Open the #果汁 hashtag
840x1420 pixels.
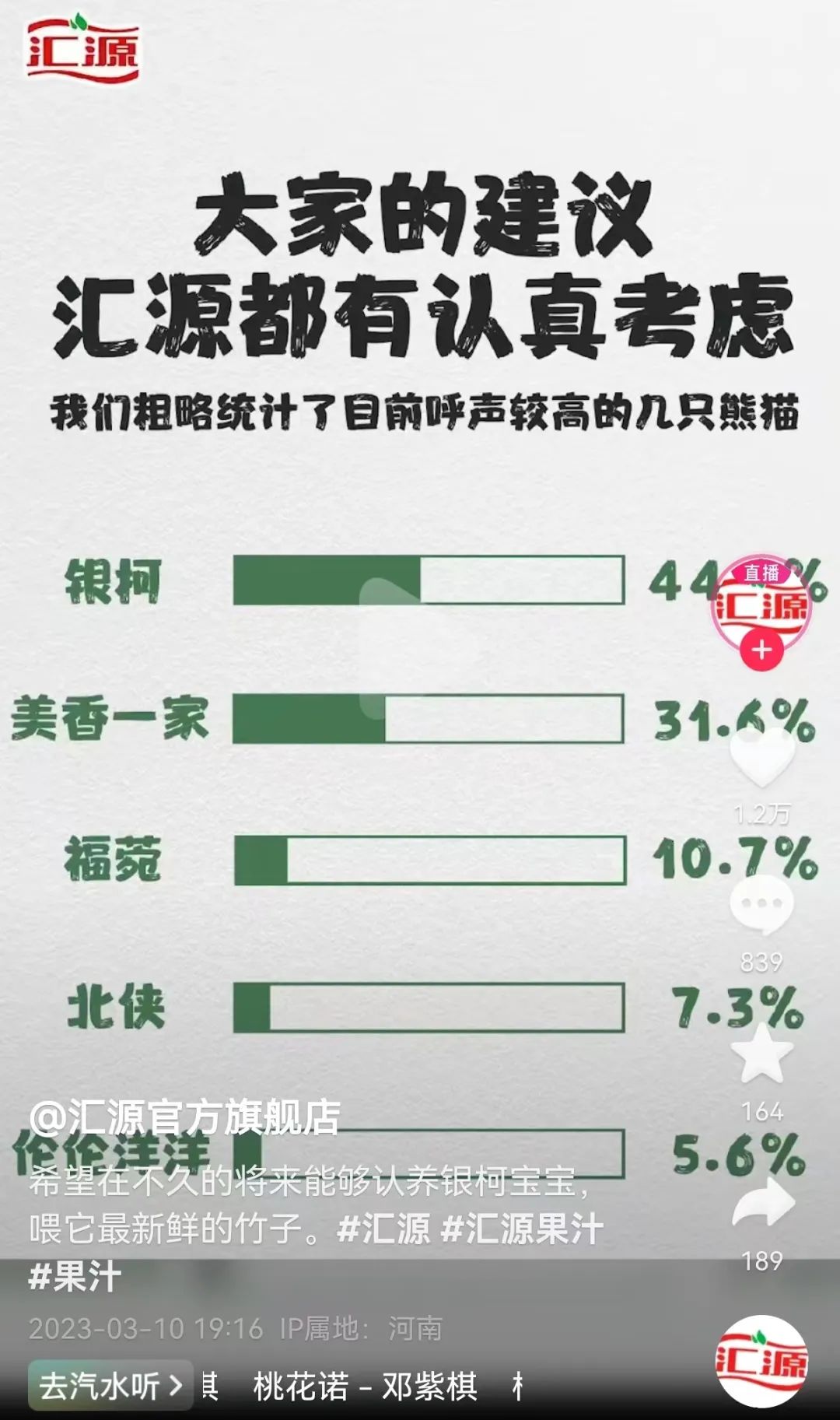[75, 1277]
